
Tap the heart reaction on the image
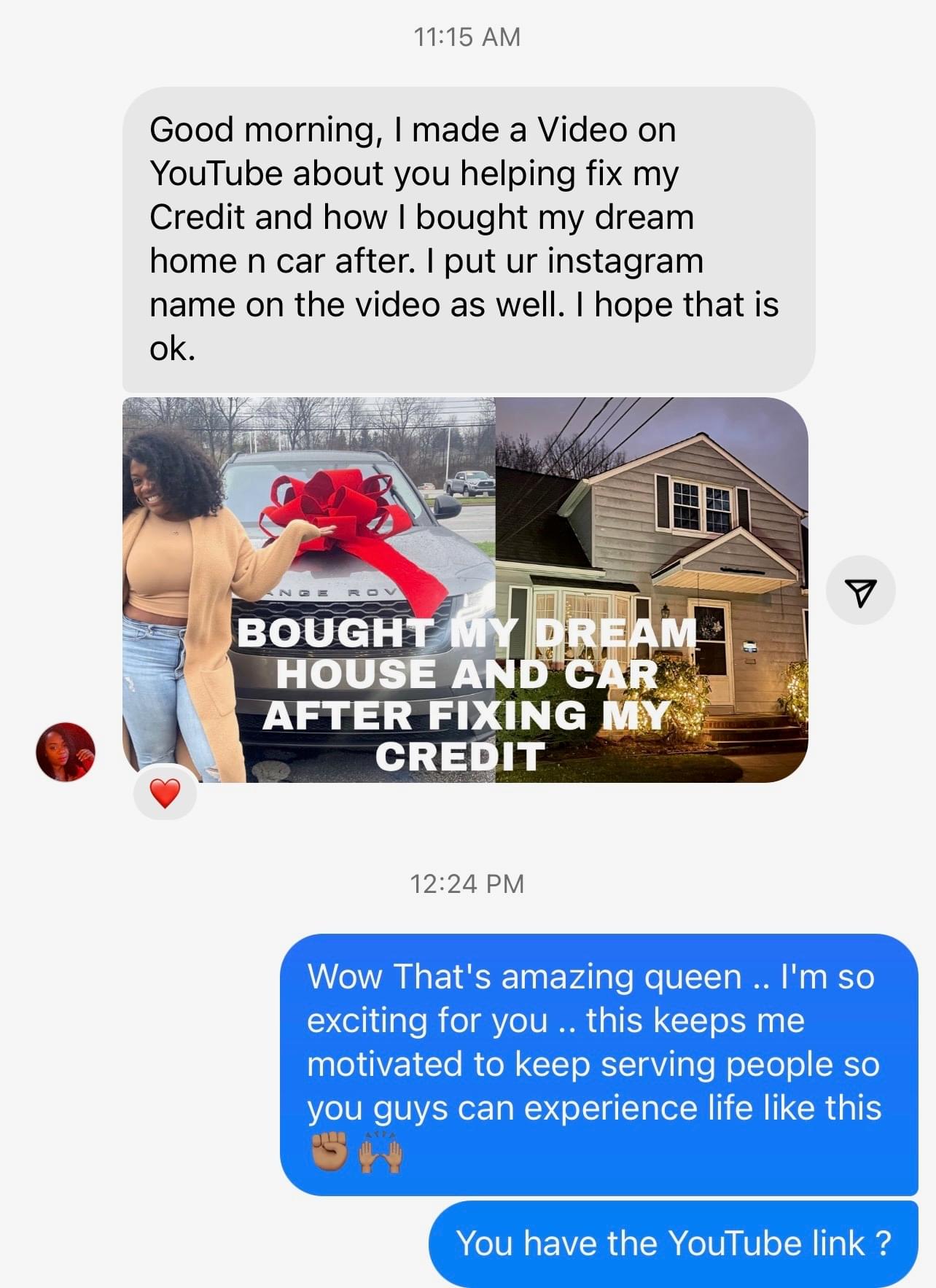[165, 793]
